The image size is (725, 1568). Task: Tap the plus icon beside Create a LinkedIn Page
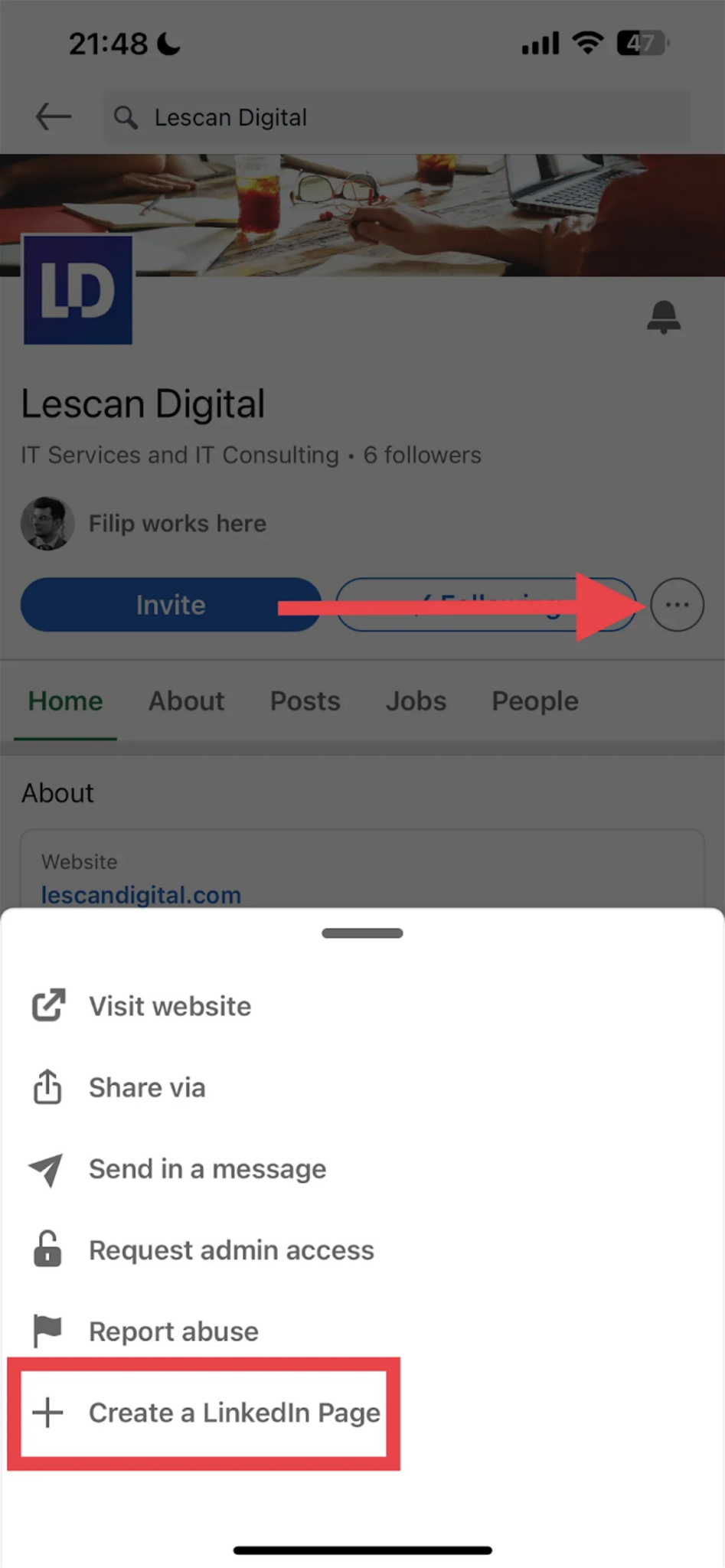47,1413
